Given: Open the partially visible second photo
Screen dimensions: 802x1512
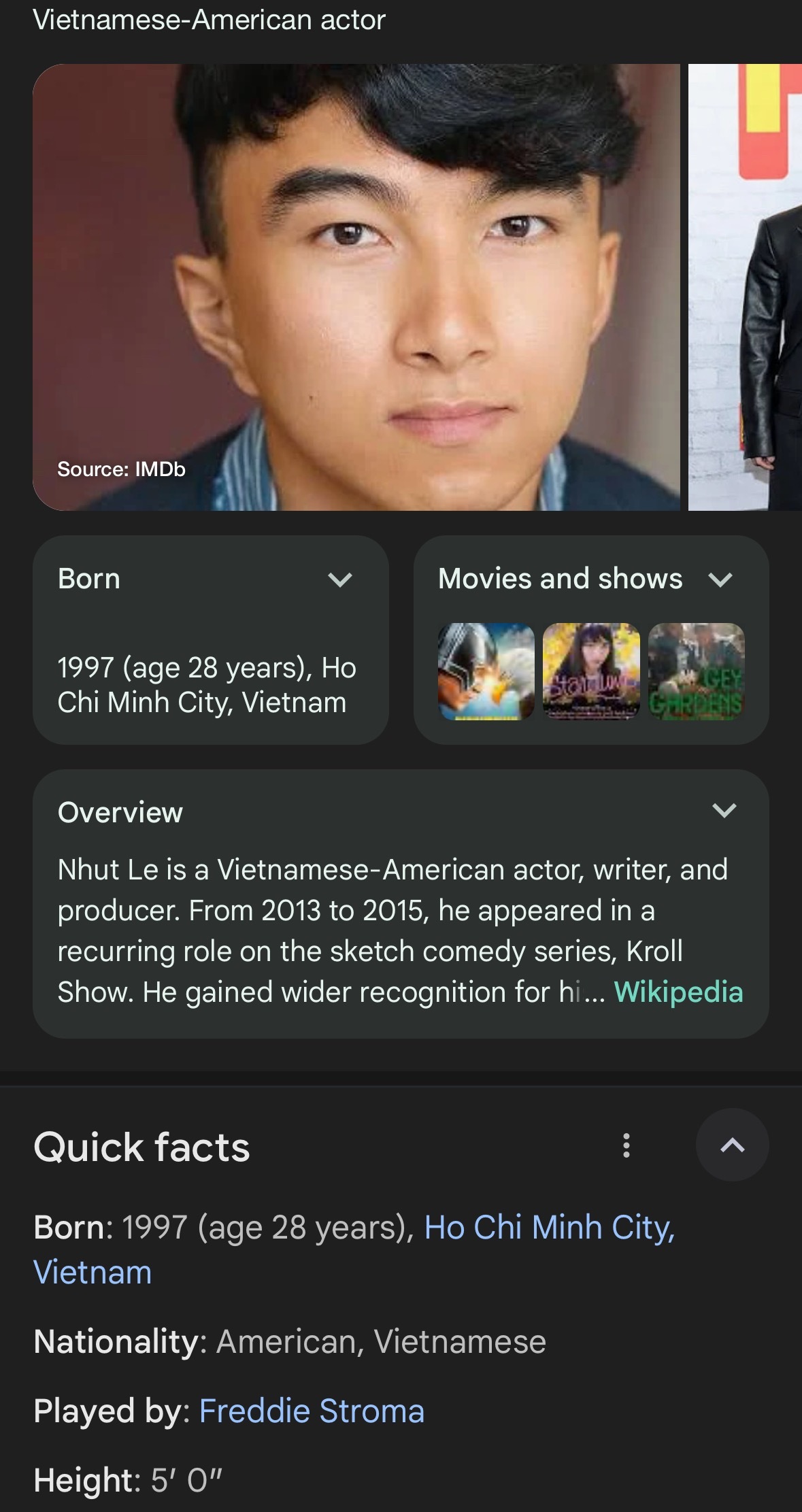Looking at the screenshot, I should (x=745, y=287).
